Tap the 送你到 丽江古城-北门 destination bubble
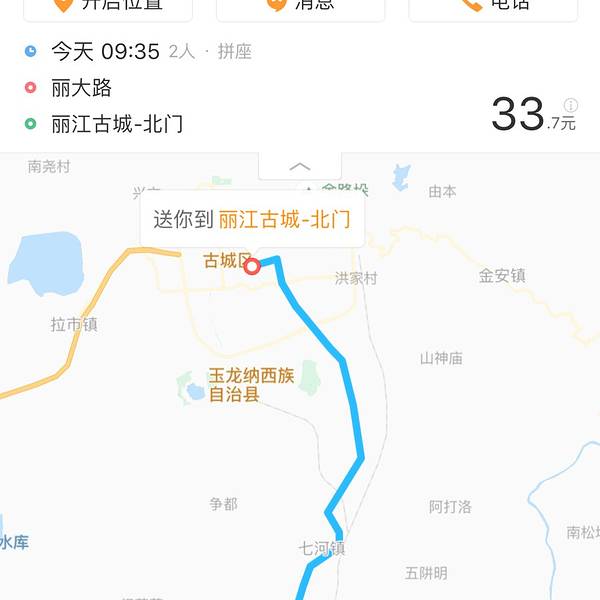600x600 pixels. click(x=251, y=220)
